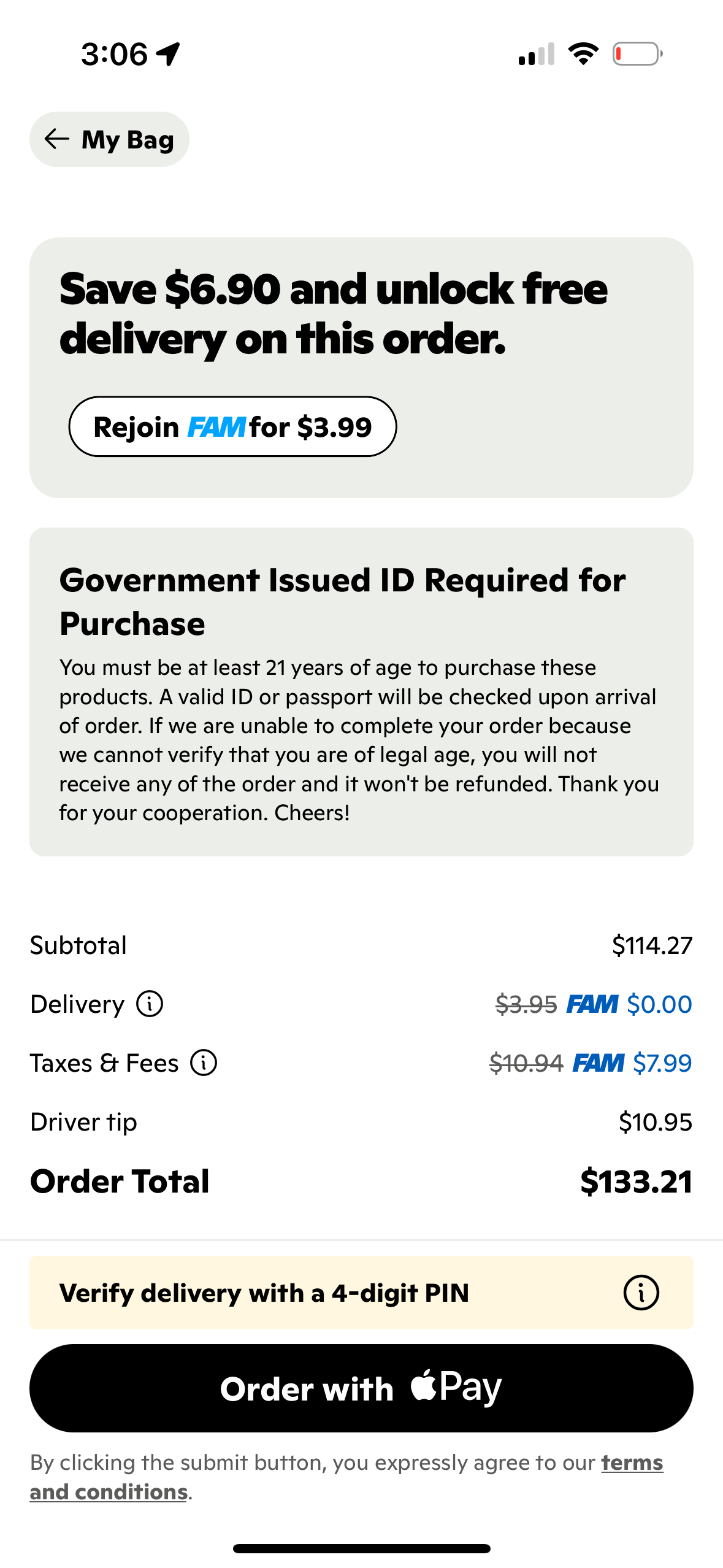Tap the Wi-Fi icon in the status bar

coord(583,54)
